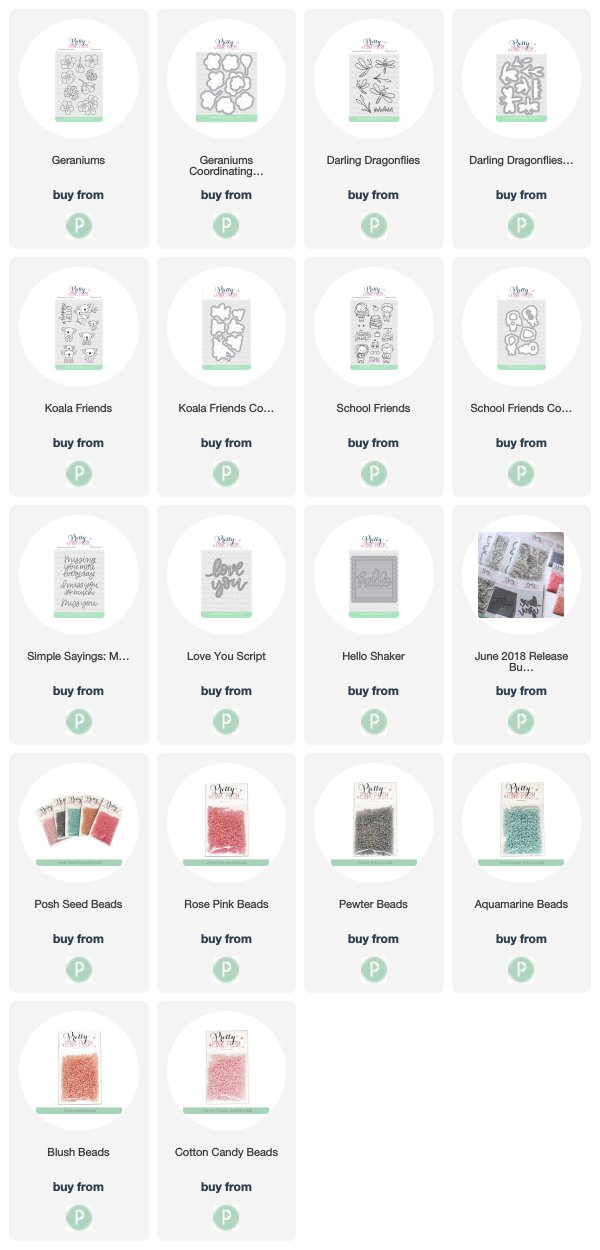Tap the store icon under Aquamarine Beads
The image size is (600, 1250).
point(521,968)
